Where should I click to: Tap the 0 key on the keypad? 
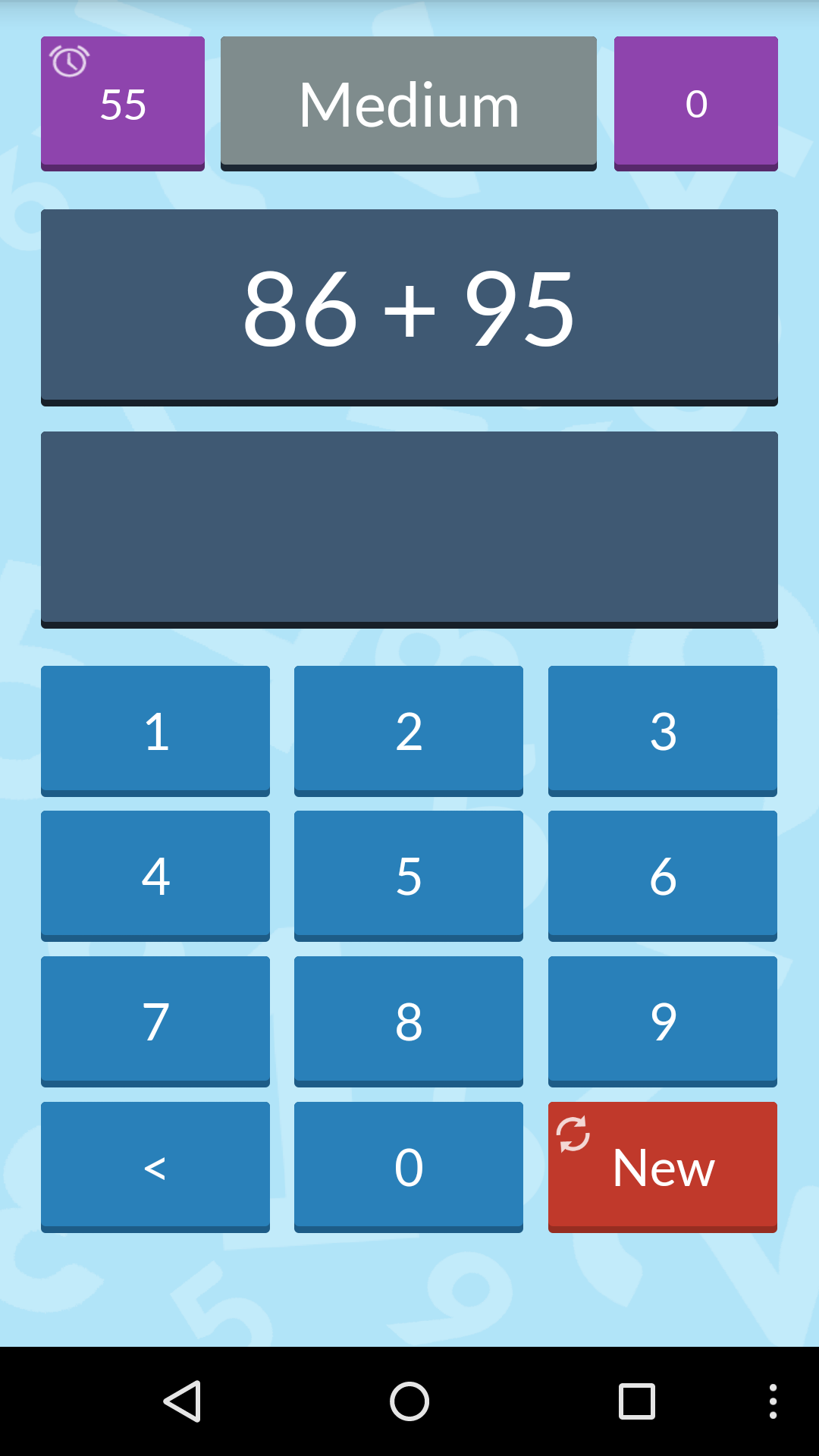tap(408, 1166)
